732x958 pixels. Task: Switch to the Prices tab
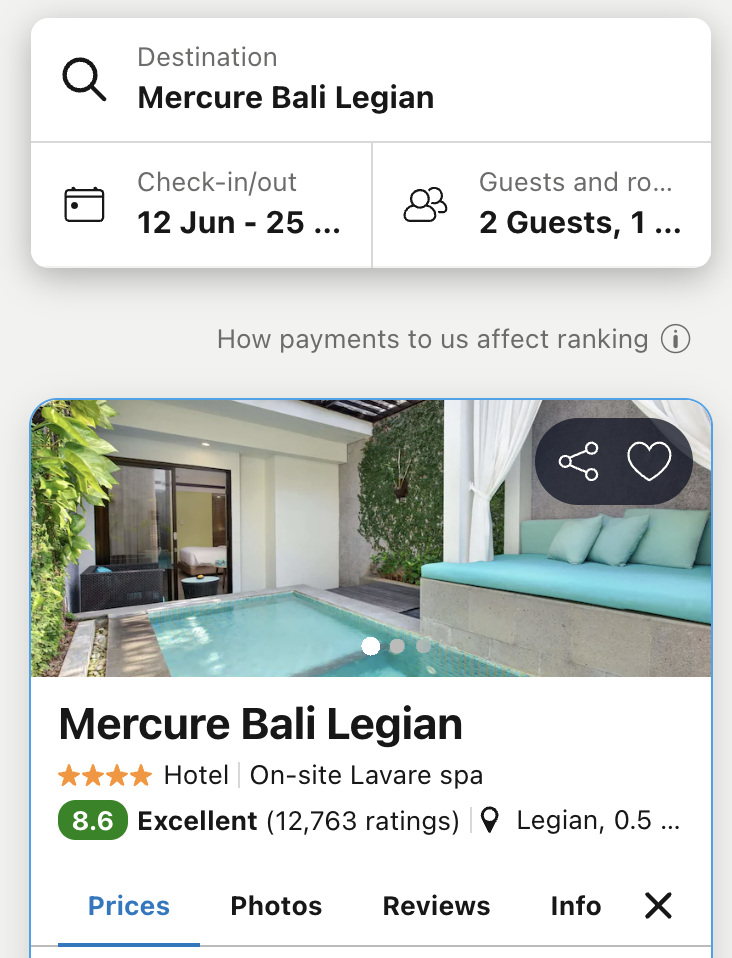pyautogui.click(x=129, y=906)
